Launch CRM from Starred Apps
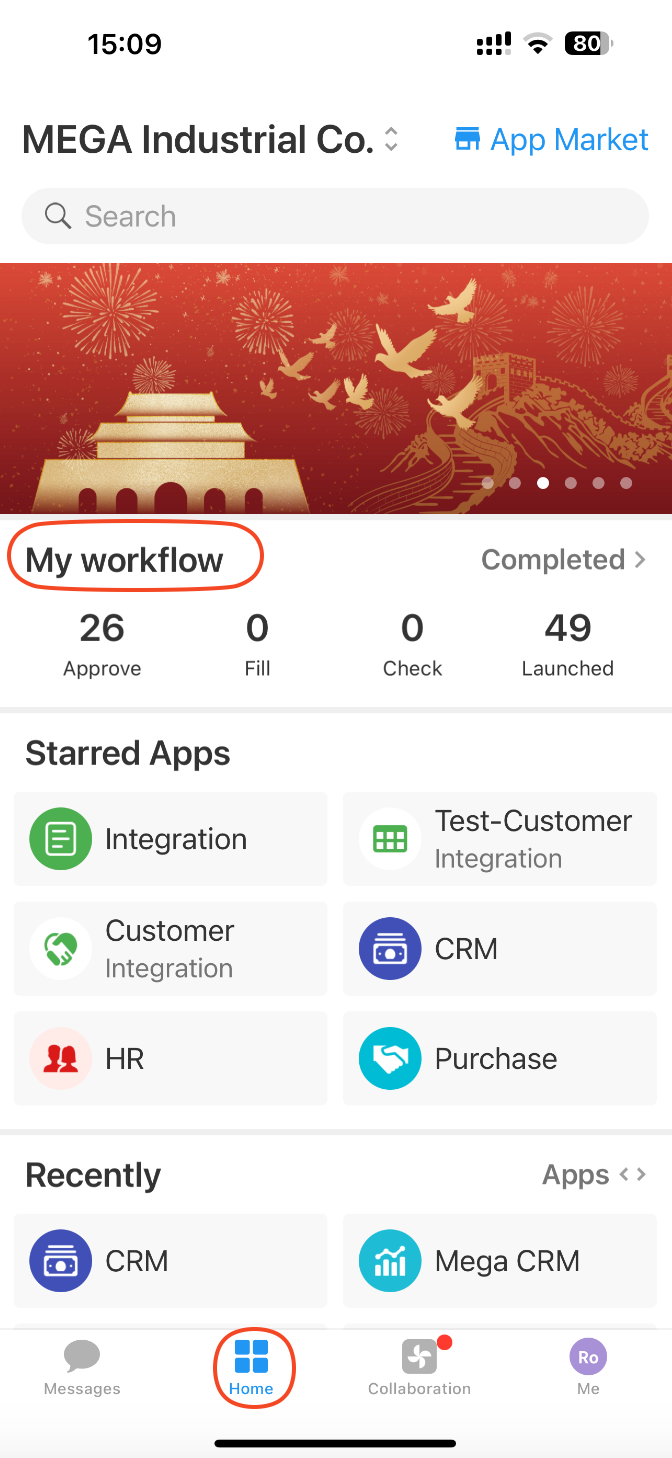Screen dimensions: 672x1458 point(500,948)
